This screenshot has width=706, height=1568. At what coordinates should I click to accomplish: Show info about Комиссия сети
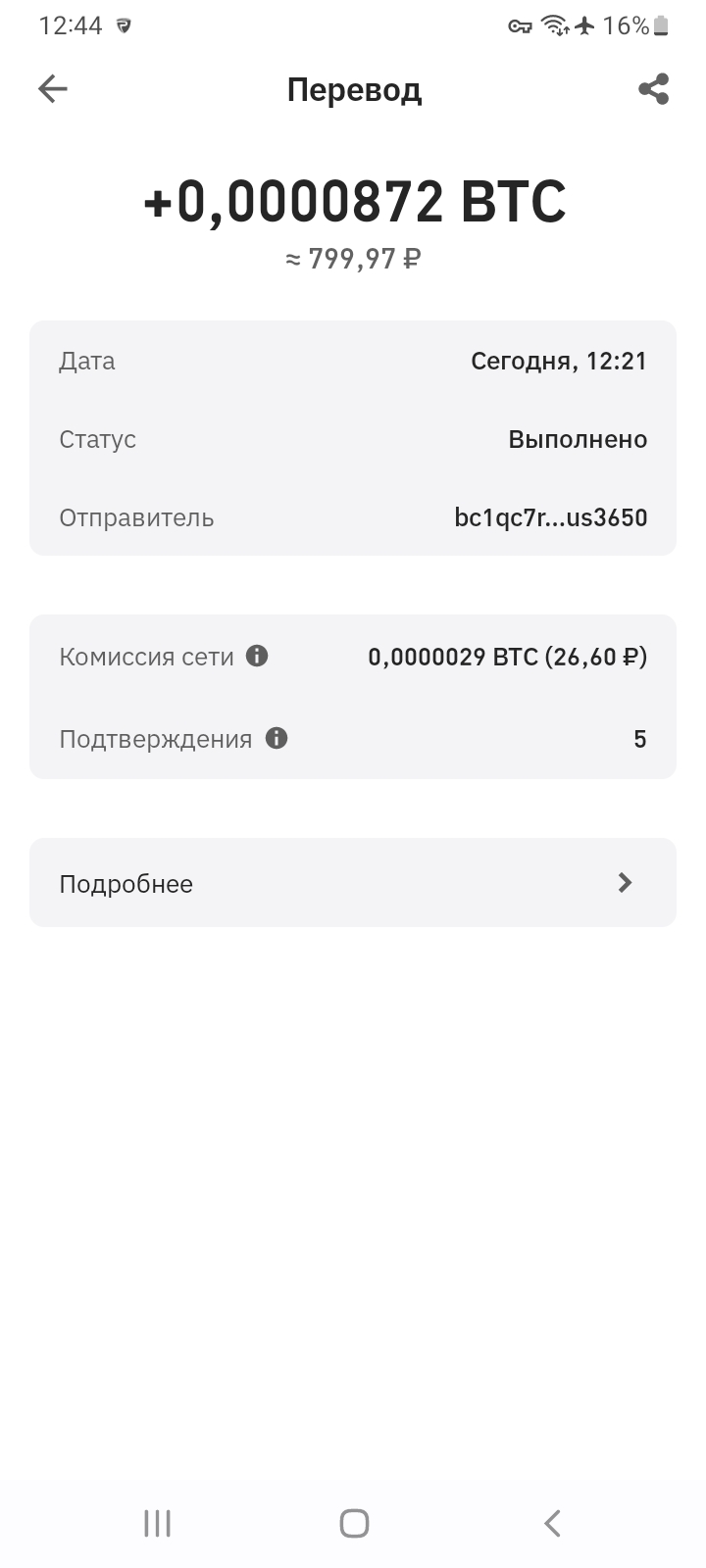[x=257, y=656]
